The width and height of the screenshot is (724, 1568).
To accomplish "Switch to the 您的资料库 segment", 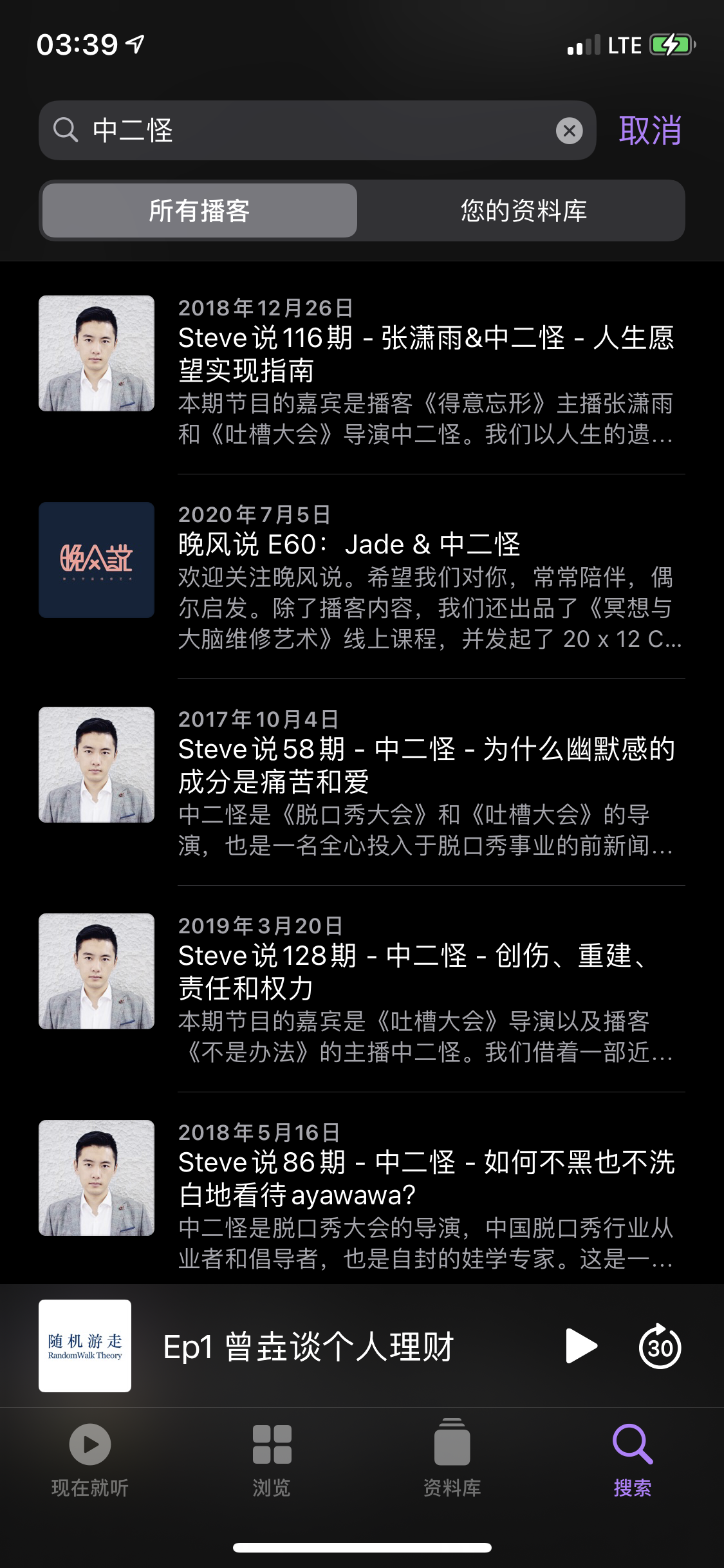I will coord(523,210).
